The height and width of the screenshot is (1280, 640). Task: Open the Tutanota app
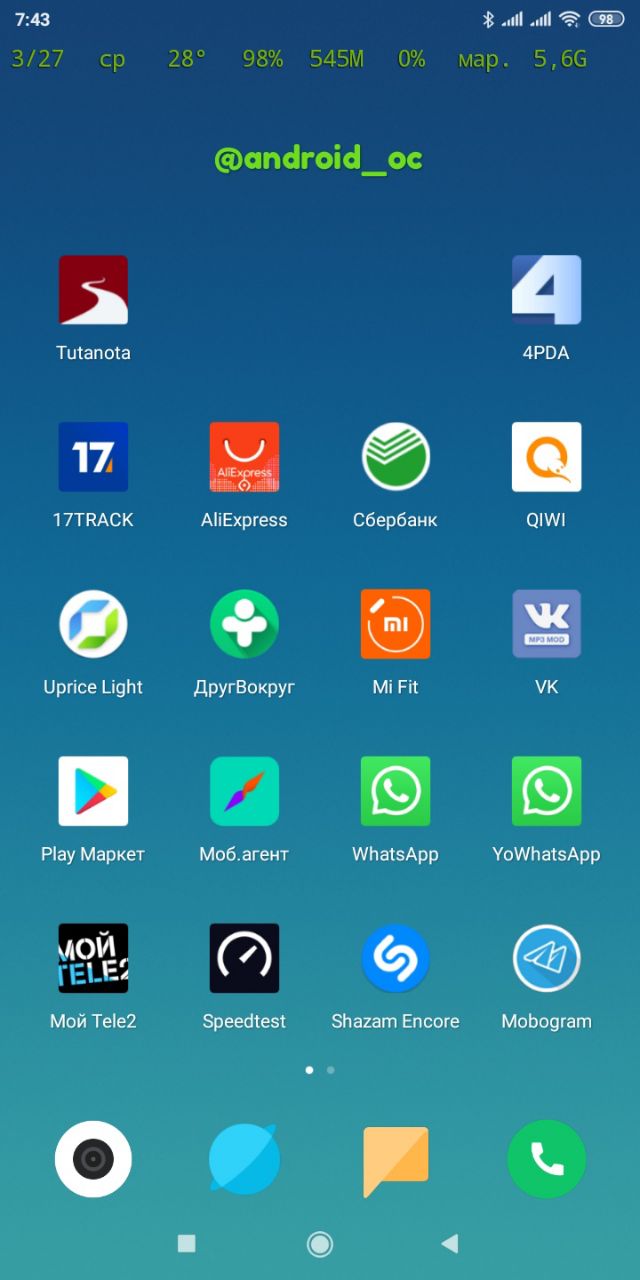(93, 290)
